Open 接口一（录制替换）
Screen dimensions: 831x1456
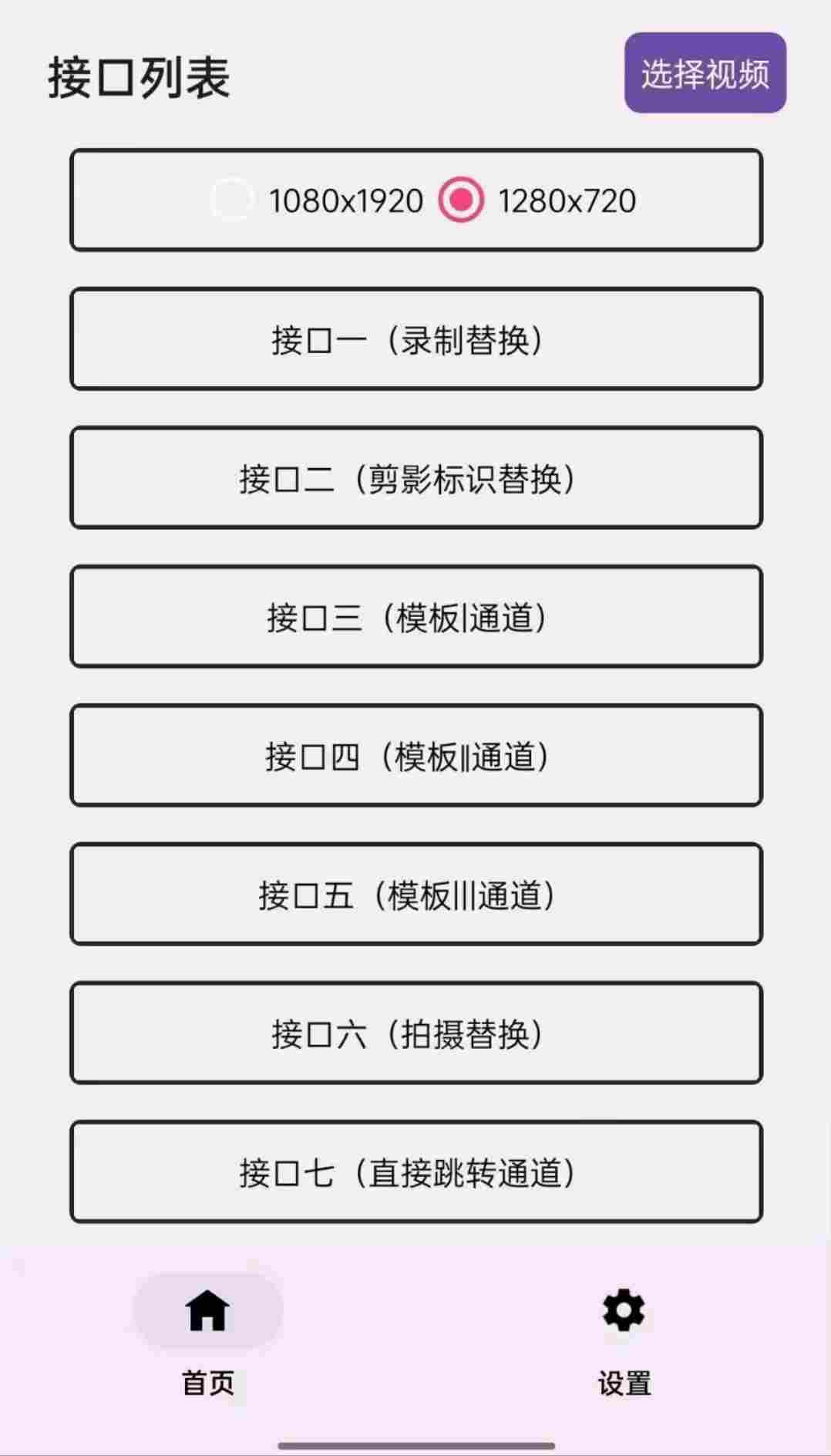click(x=415, y=339)
